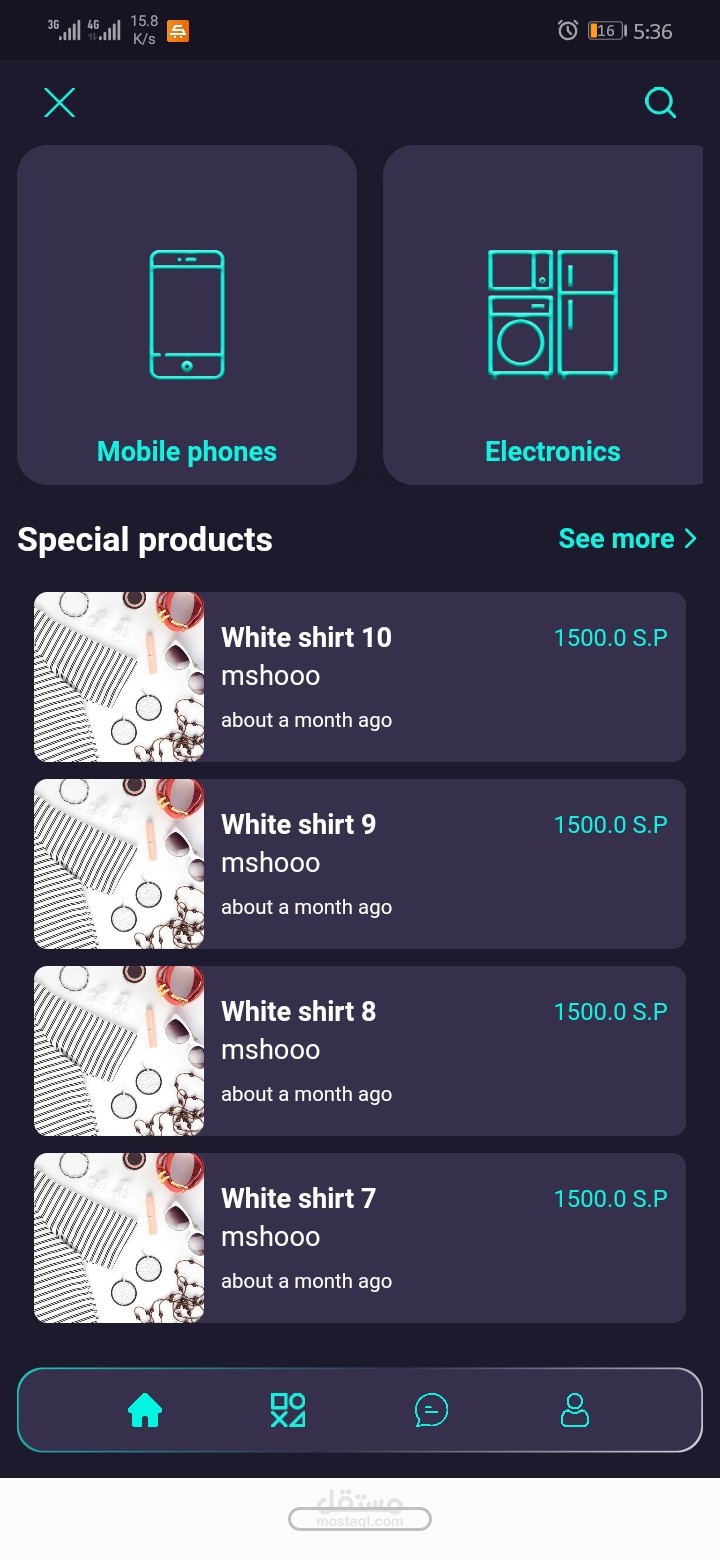Viewport: 720px width, 1560px height.
Task: Open the search icon
Action: 660,102
